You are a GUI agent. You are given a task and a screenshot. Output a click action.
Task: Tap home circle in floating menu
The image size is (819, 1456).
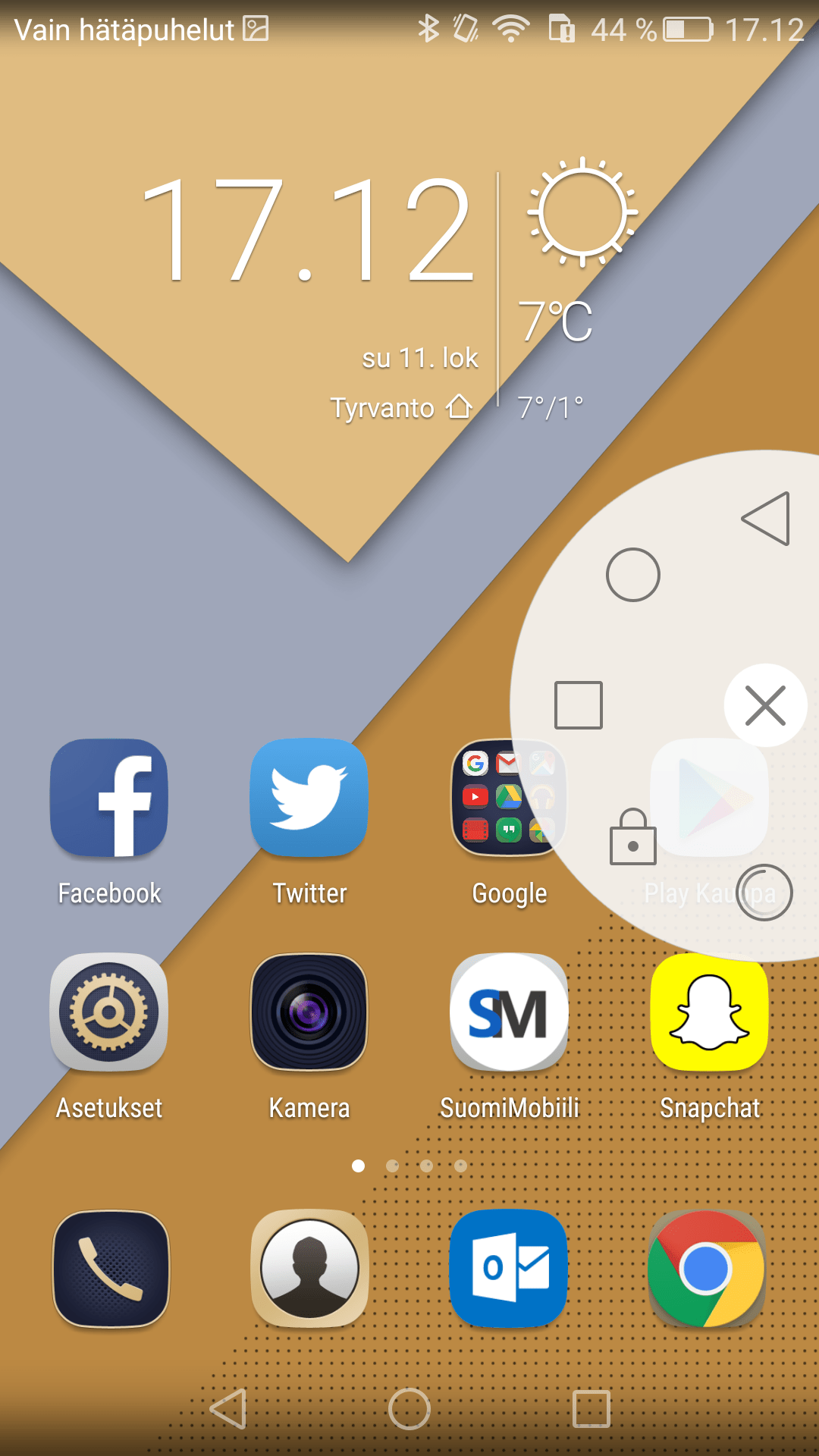(x=633, y=575)
